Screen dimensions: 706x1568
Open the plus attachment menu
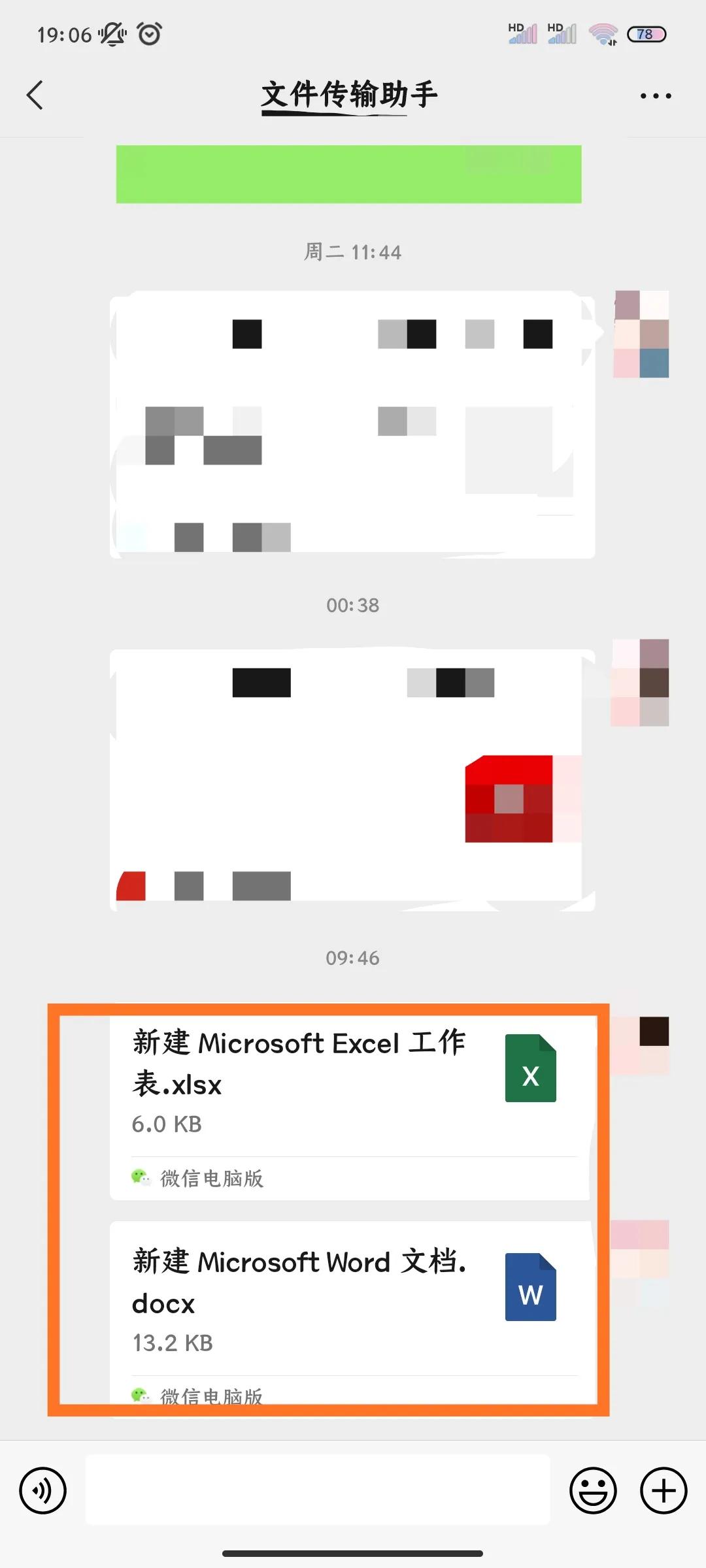click(663, 1490)
